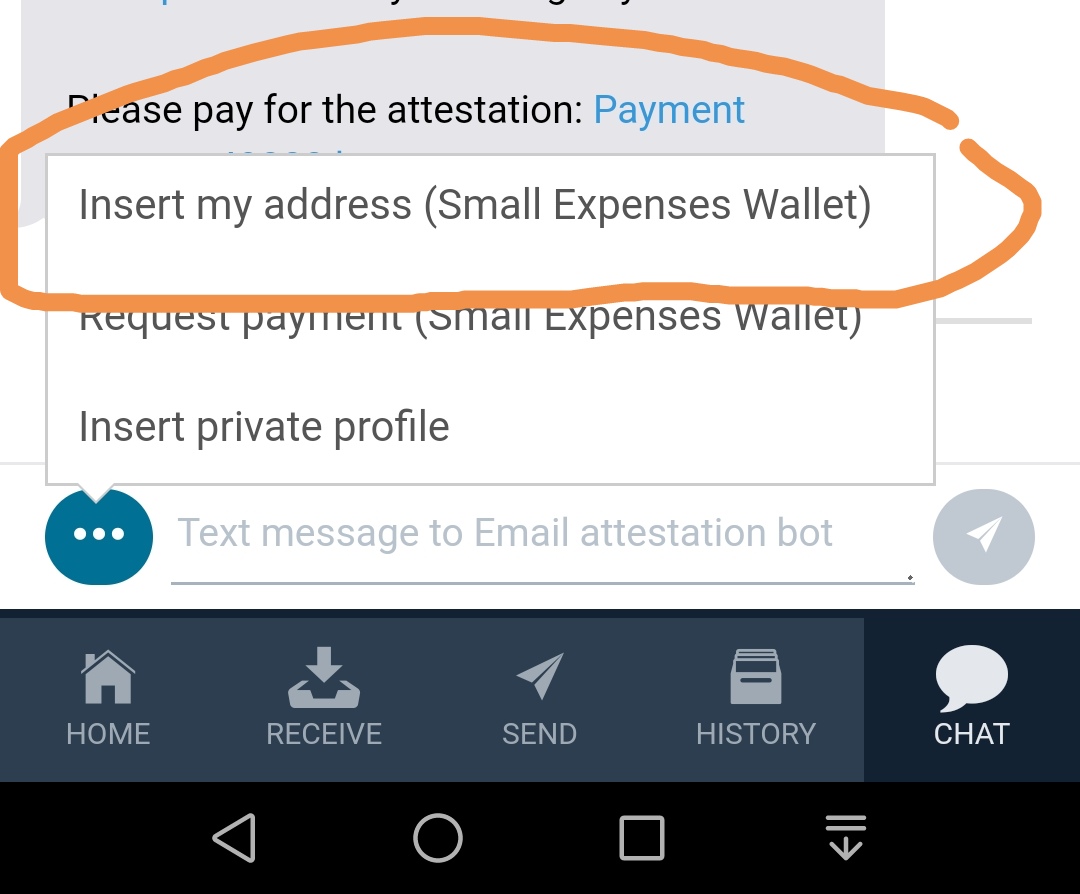Screen dimensions: 1080x894
Task: Select Insert my address (Small Expenses Wallet)
Action: click(x=475, y=206)
